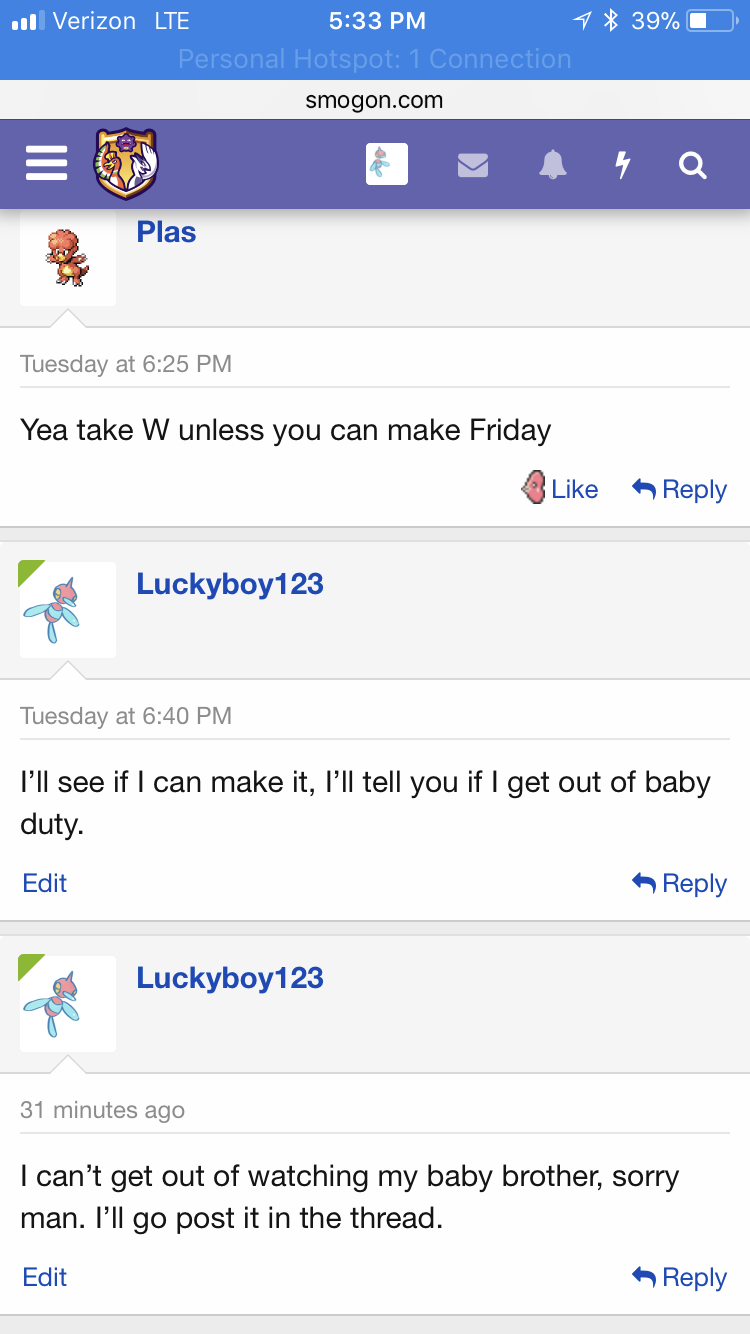The image size is (750, 1334).
Task: Open Plas's avatar picture
Action: click(68, 258)
